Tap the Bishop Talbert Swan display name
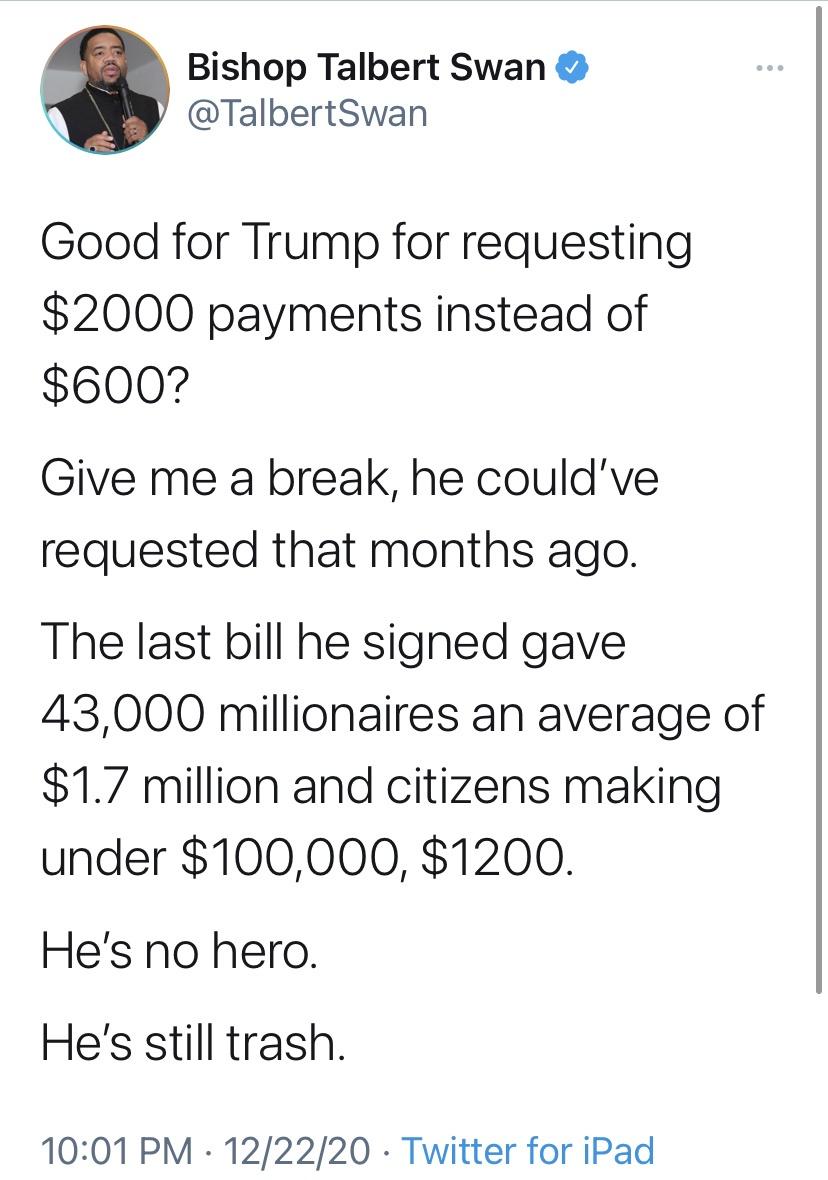Image resolution: width=828 pixels, height=1180 pixels. (367, 68)
